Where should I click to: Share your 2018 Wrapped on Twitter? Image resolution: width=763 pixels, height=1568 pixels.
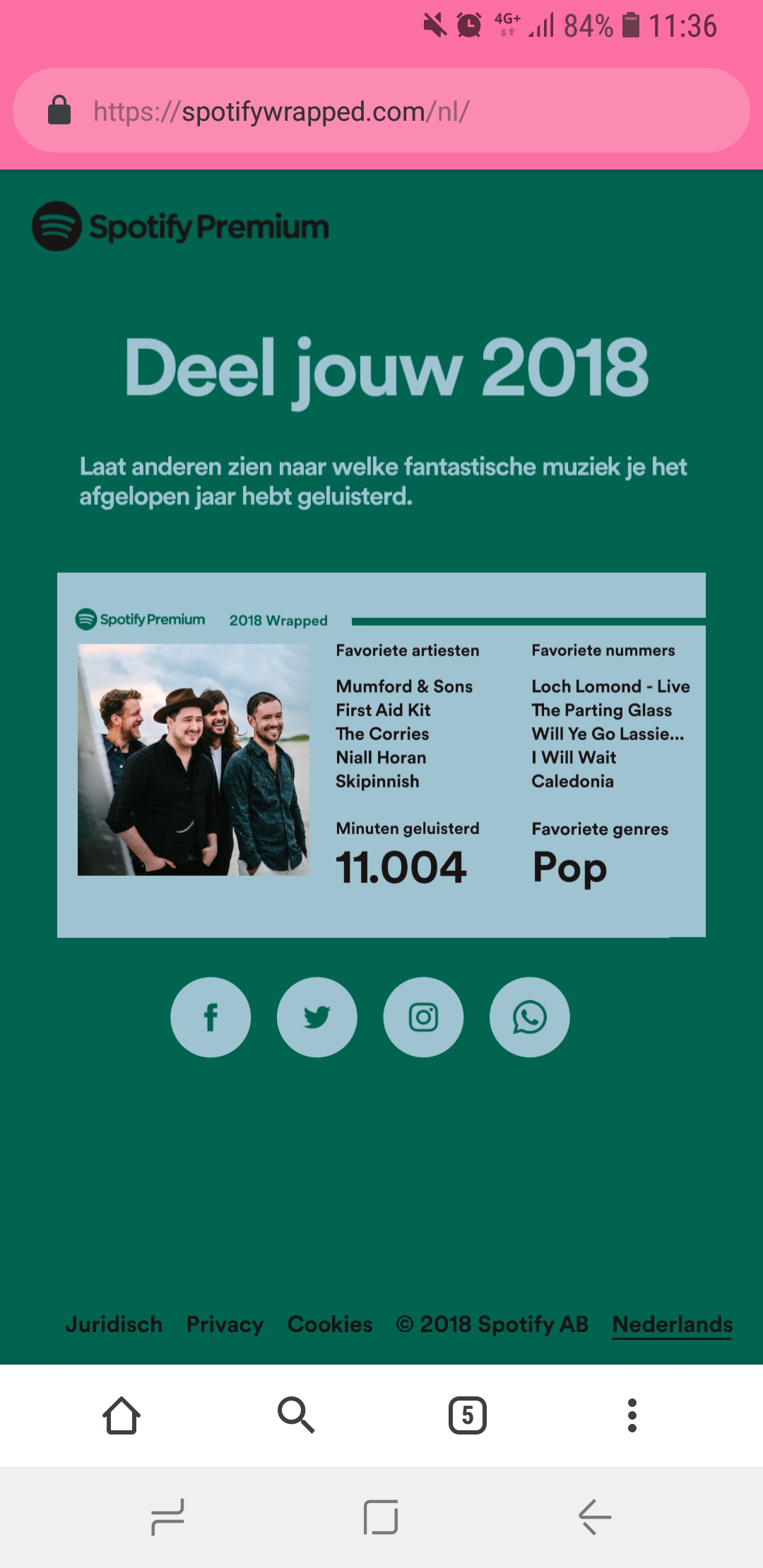point(317,1017)
